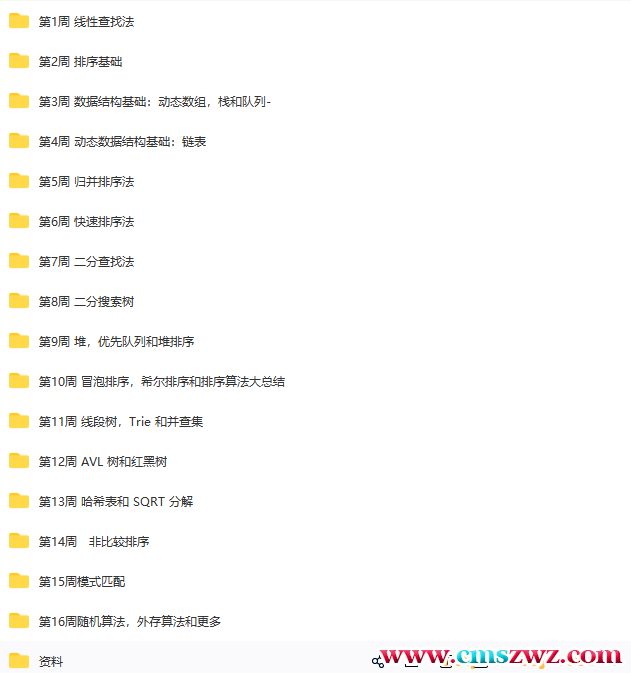Open 第4周 动态数据结构基础：链表 folder
This screenshot has width=631, height=673.
[122, 141]
